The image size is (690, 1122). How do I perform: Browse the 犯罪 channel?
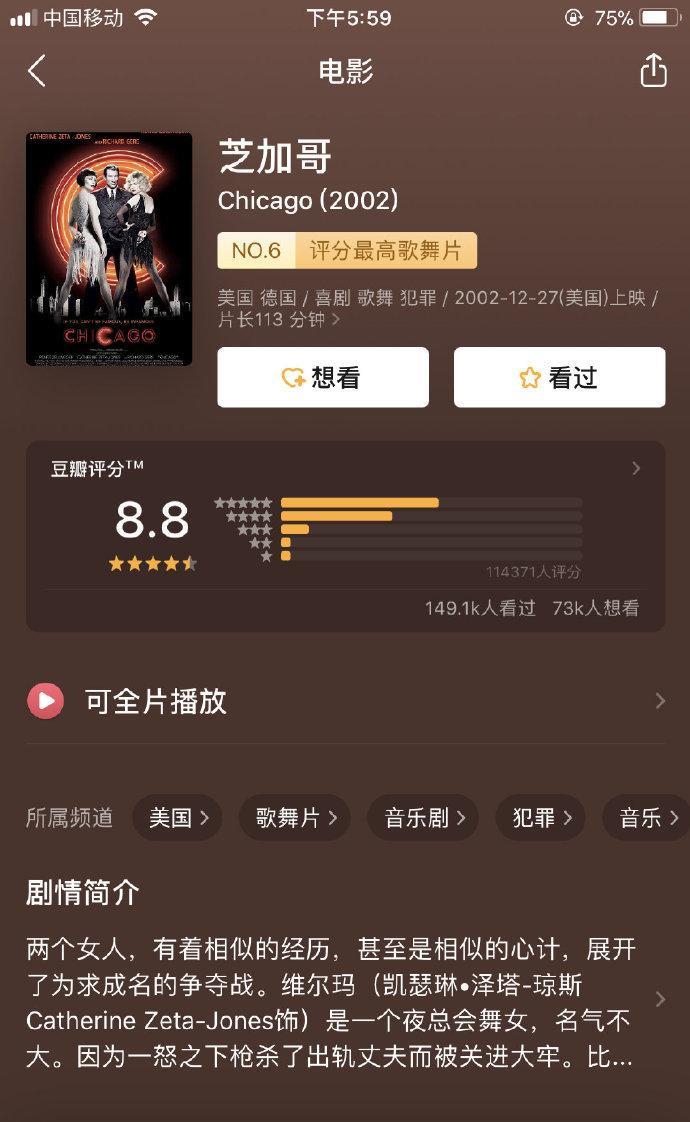point(541,818)
